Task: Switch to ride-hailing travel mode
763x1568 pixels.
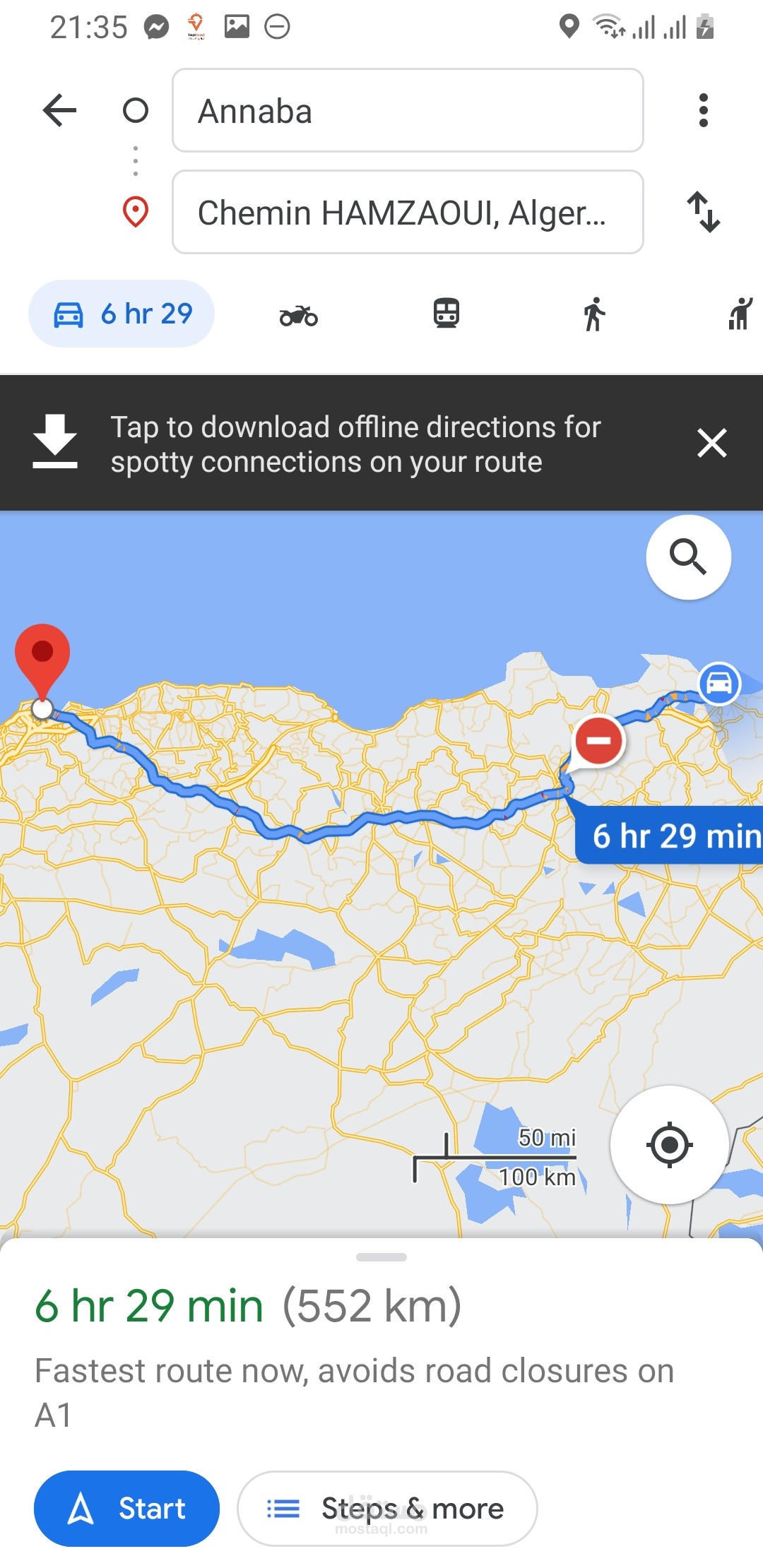Action: pos(740,314)
